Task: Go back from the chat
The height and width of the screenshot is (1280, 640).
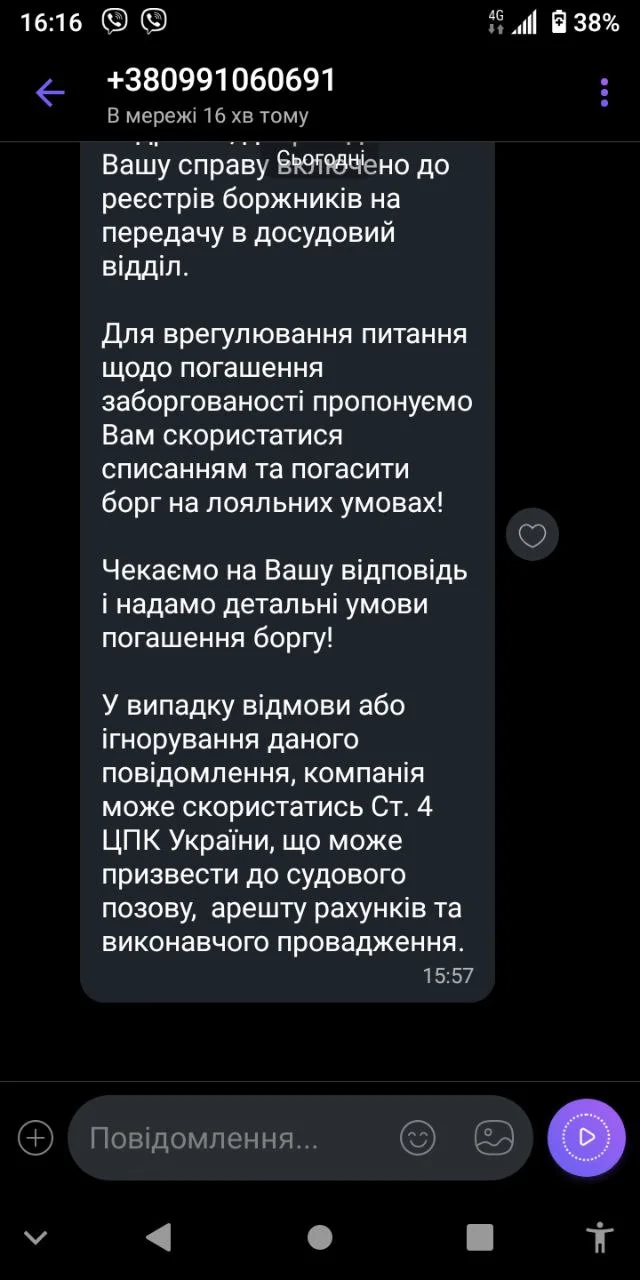Action: (50, 93)
